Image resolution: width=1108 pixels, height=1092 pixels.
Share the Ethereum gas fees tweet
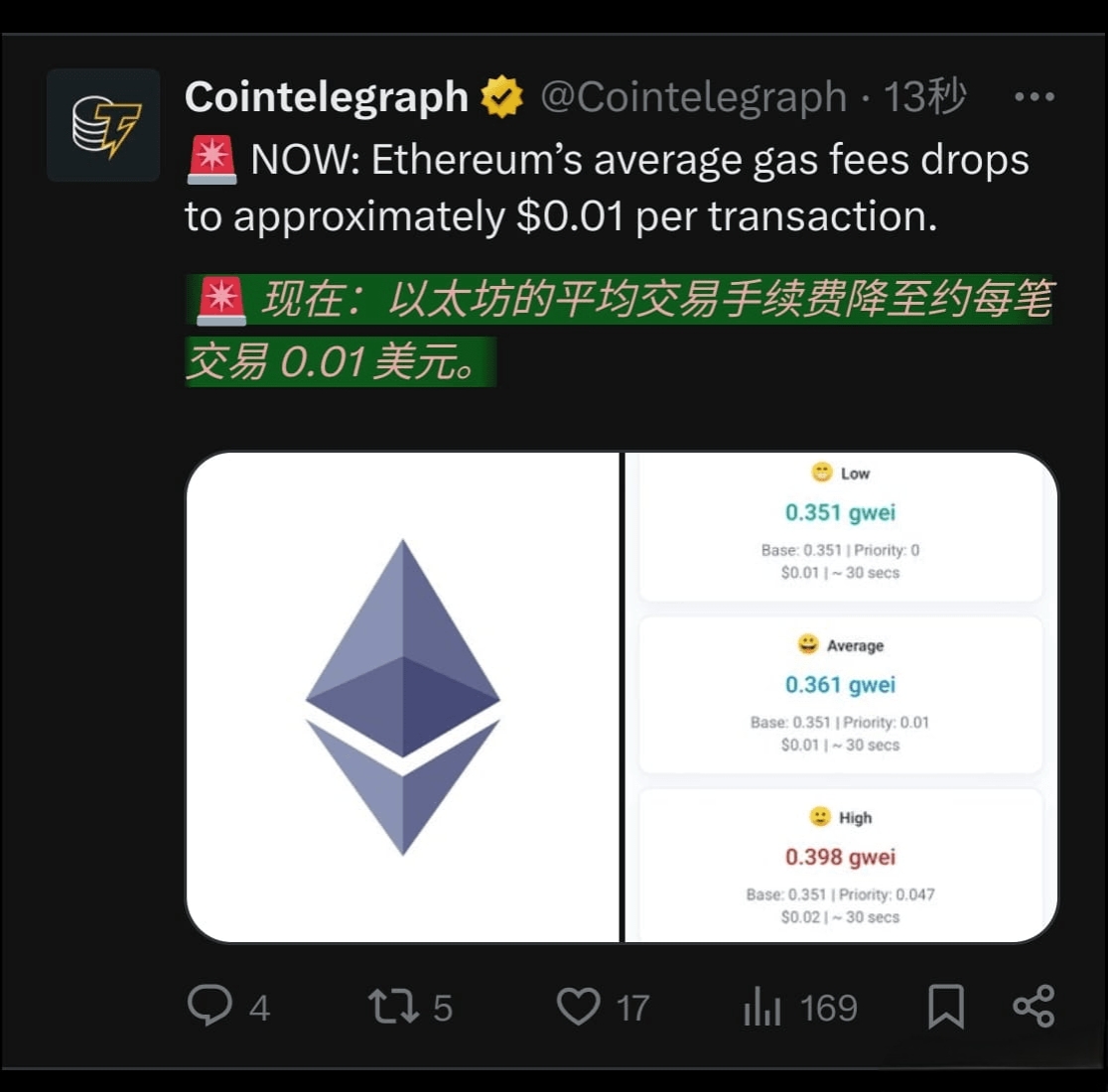(x=1034, y=1006)
